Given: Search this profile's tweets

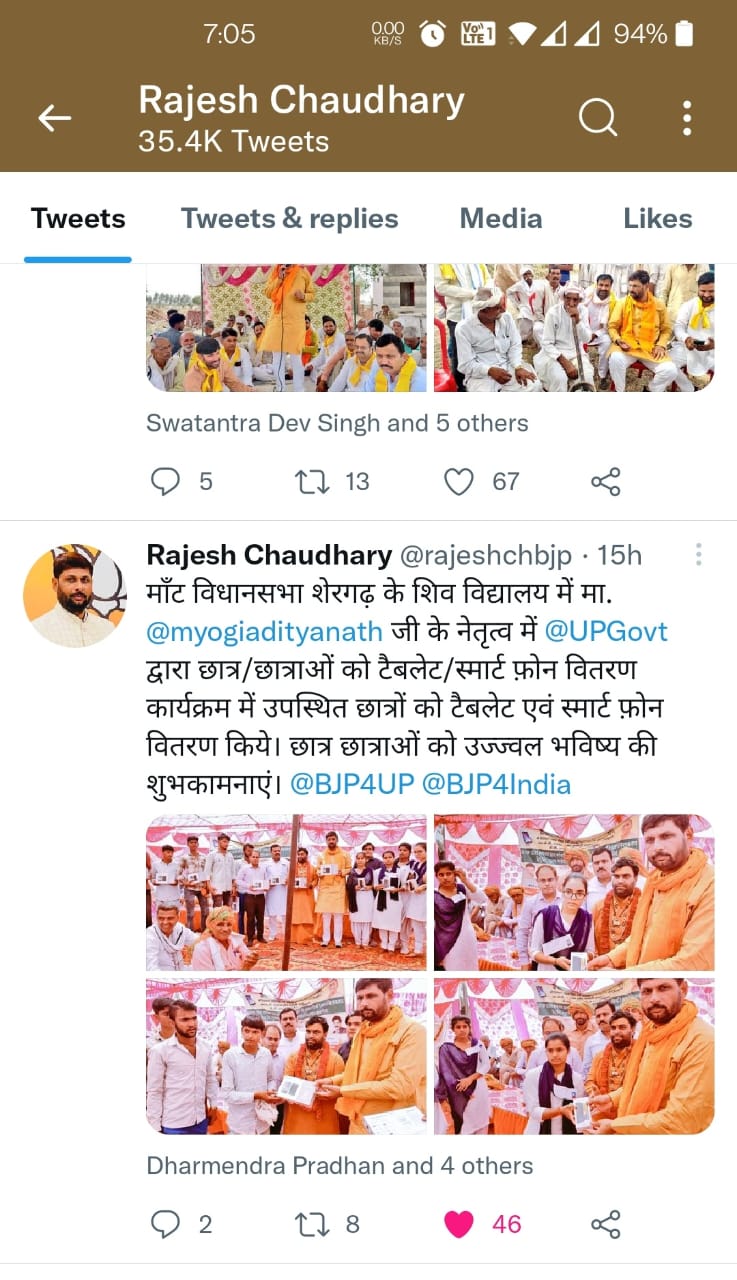Looking at the screenshot, I should point(597,119).
